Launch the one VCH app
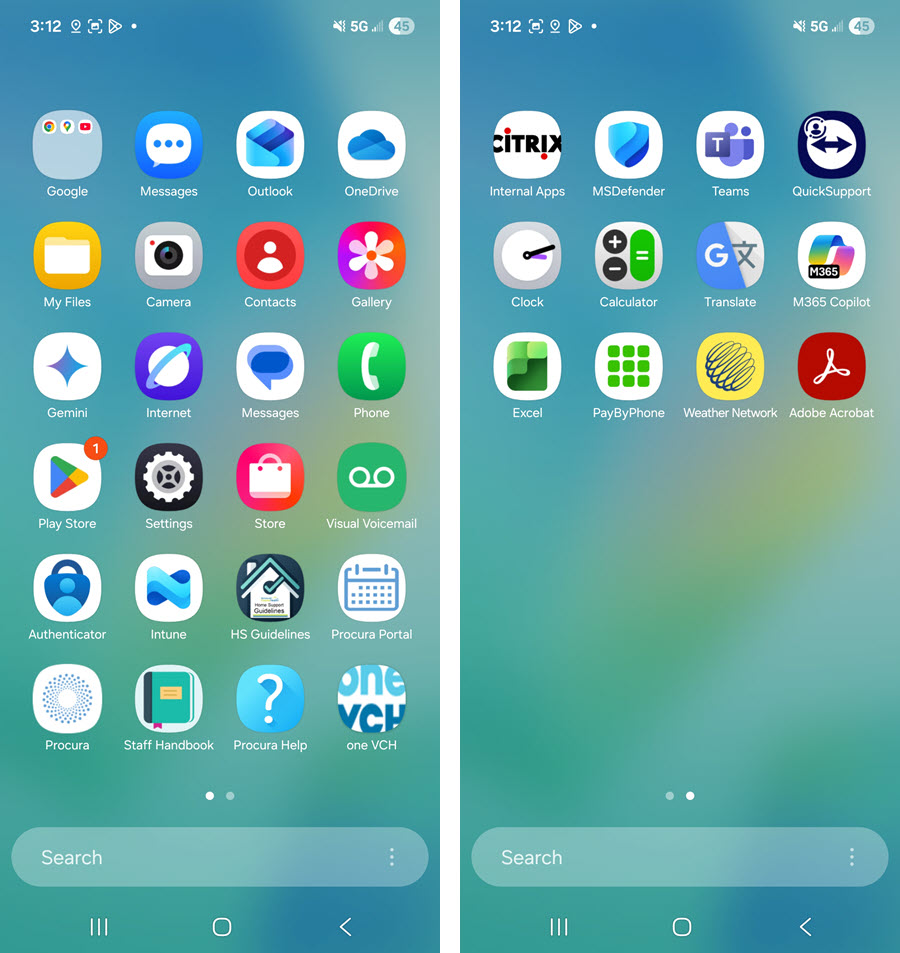 (x=371, y=699)
